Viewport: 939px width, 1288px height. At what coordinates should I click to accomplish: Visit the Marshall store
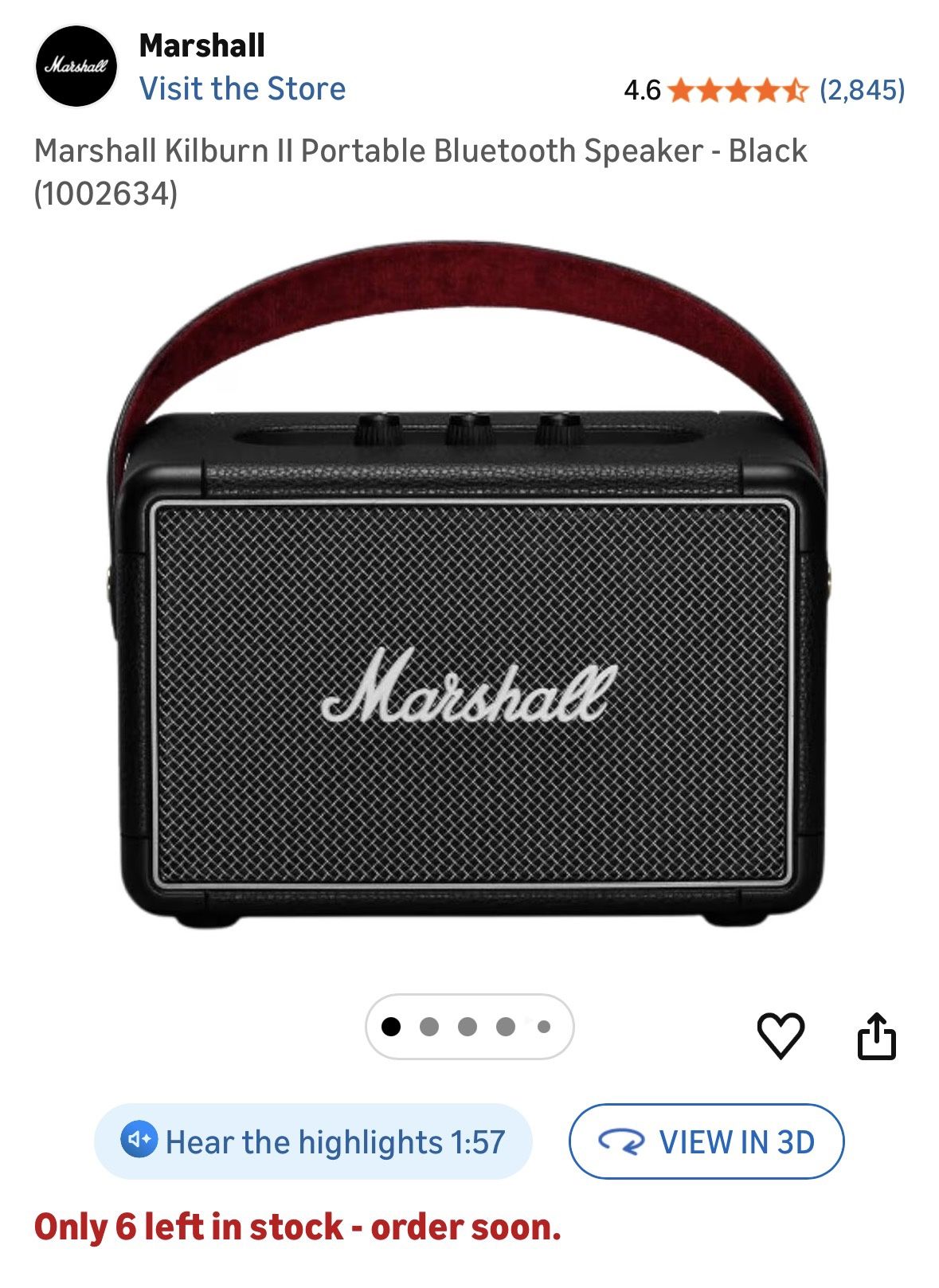[x=242, y=88]
